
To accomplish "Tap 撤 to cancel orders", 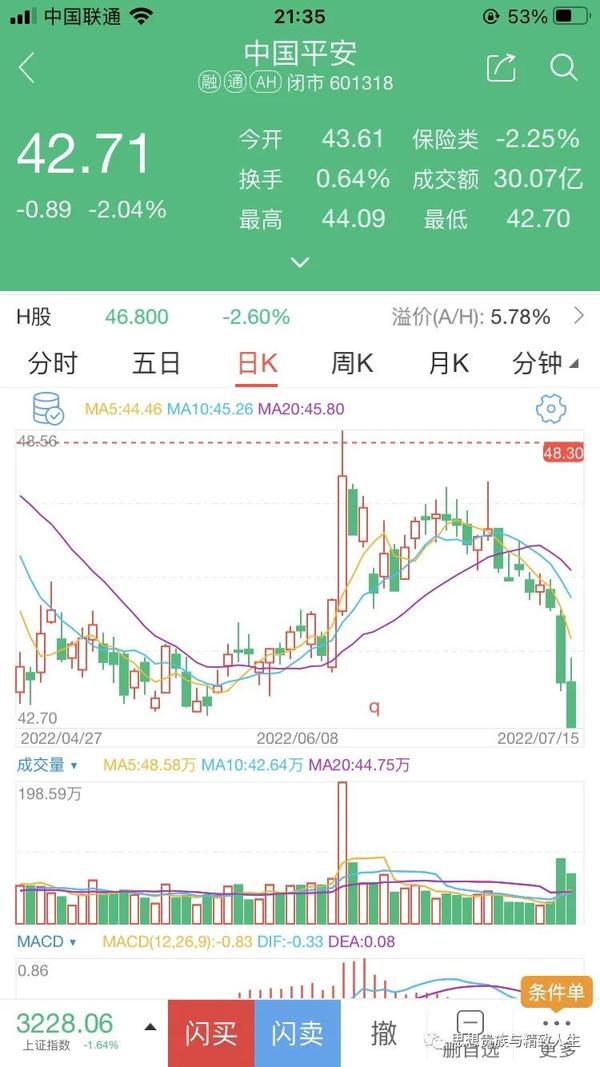I will 384,1033.
